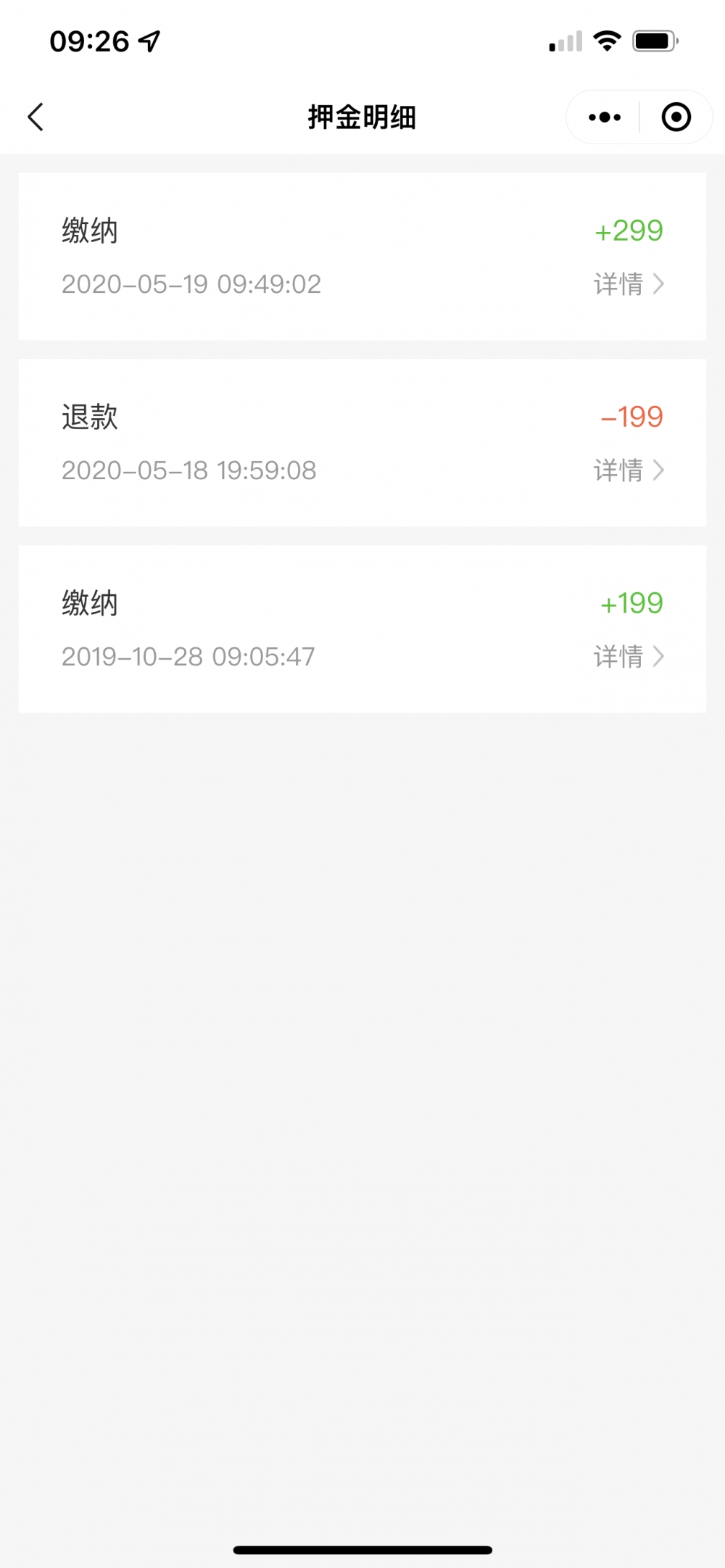Open the mini program more options menu
725x1568 pixels.
605,117
